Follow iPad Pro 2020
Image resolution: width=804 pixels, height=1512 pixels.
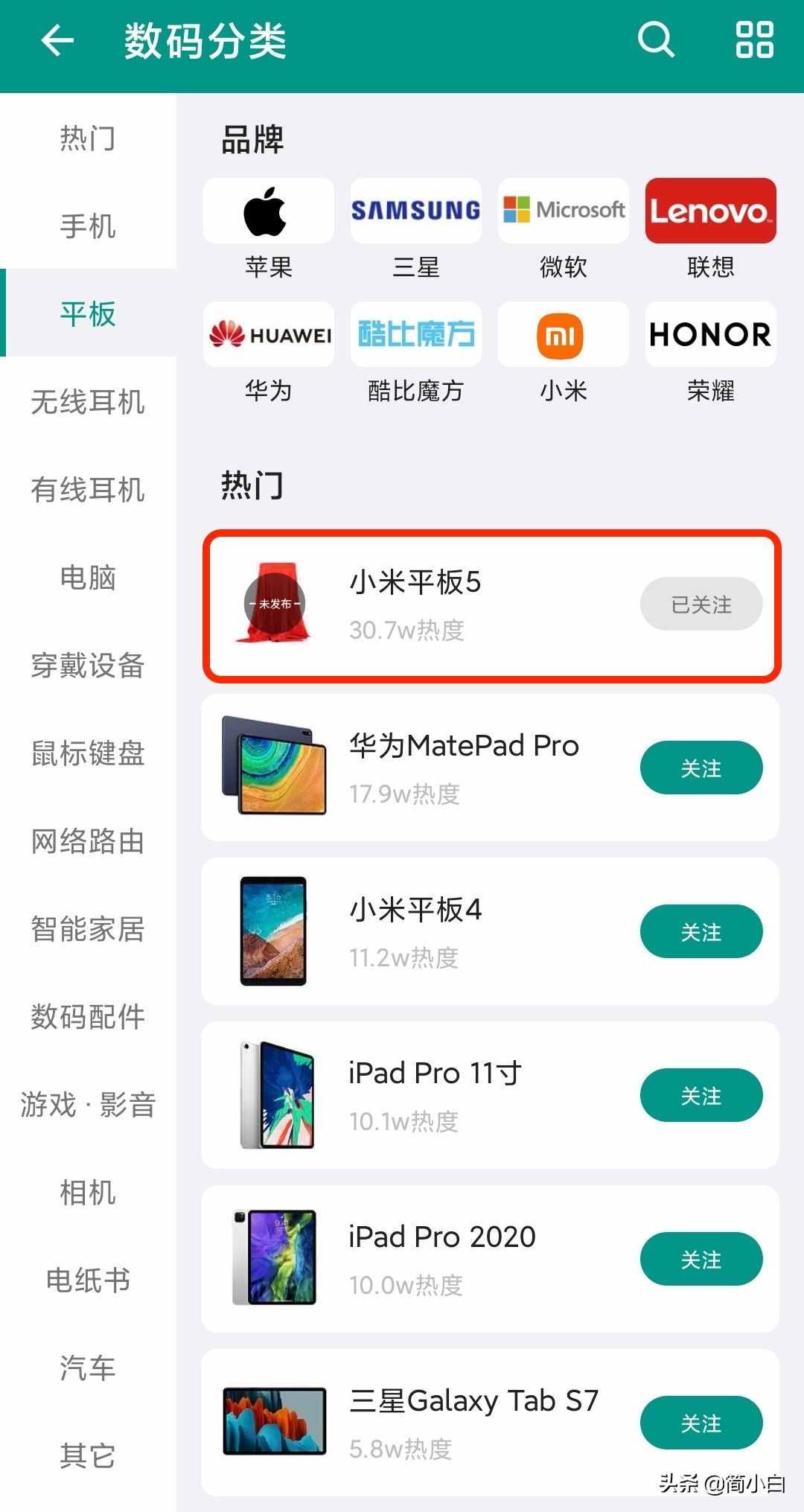click(701, 1259)
